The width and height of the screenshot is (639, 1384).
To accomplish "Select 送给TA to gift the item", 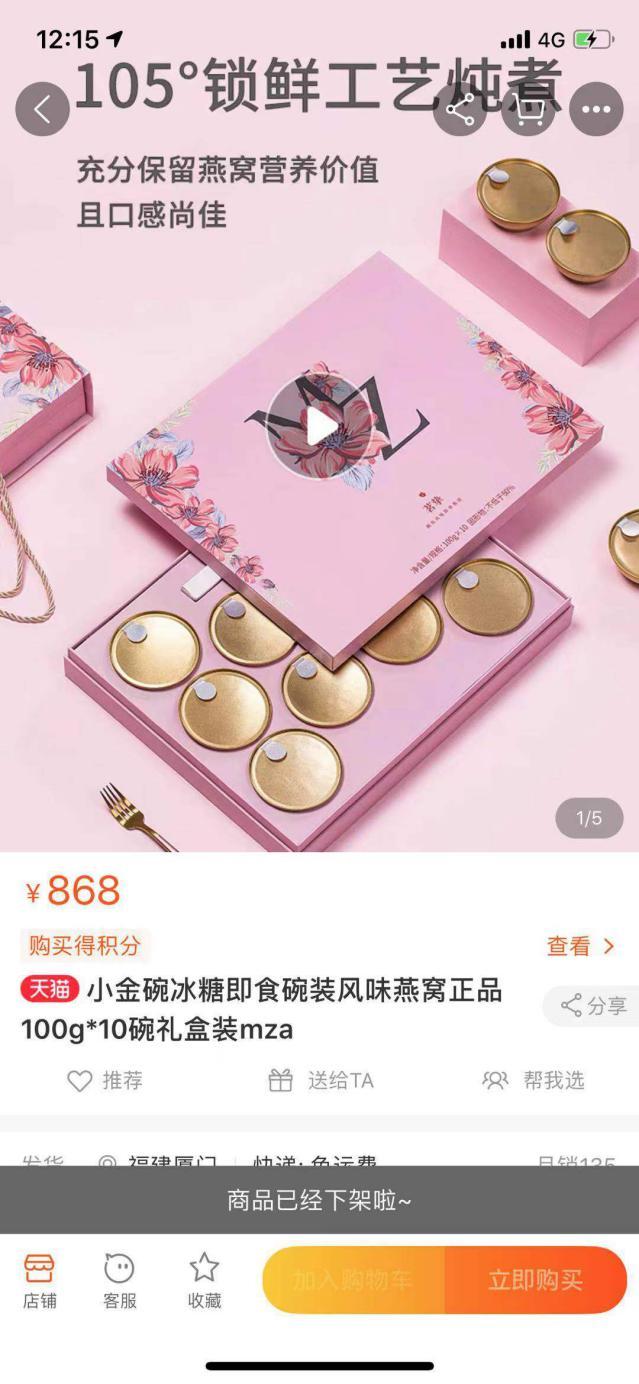I will tap(321, 1080).
